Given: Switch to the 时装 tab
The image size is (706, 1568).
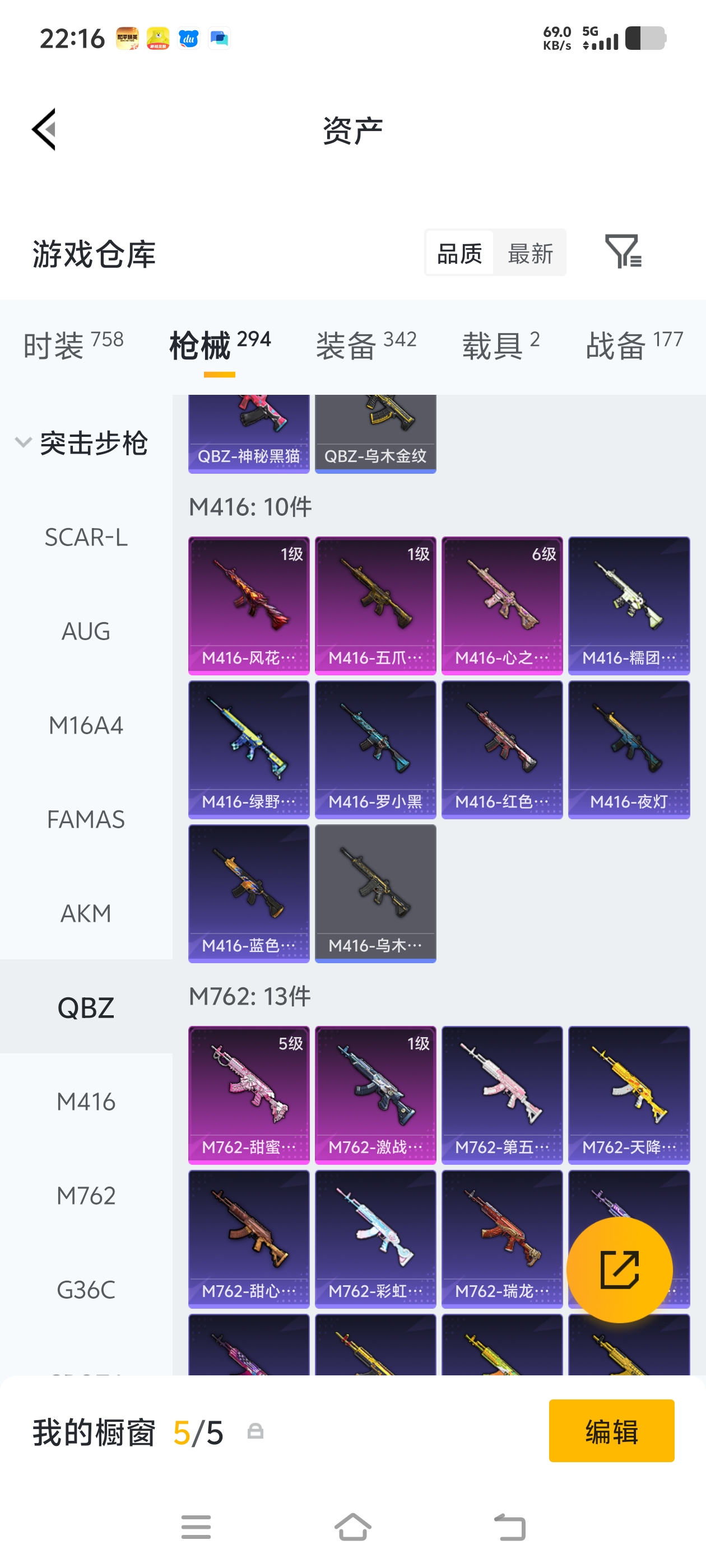Looking at the screenshot, I should coord(73,345).
